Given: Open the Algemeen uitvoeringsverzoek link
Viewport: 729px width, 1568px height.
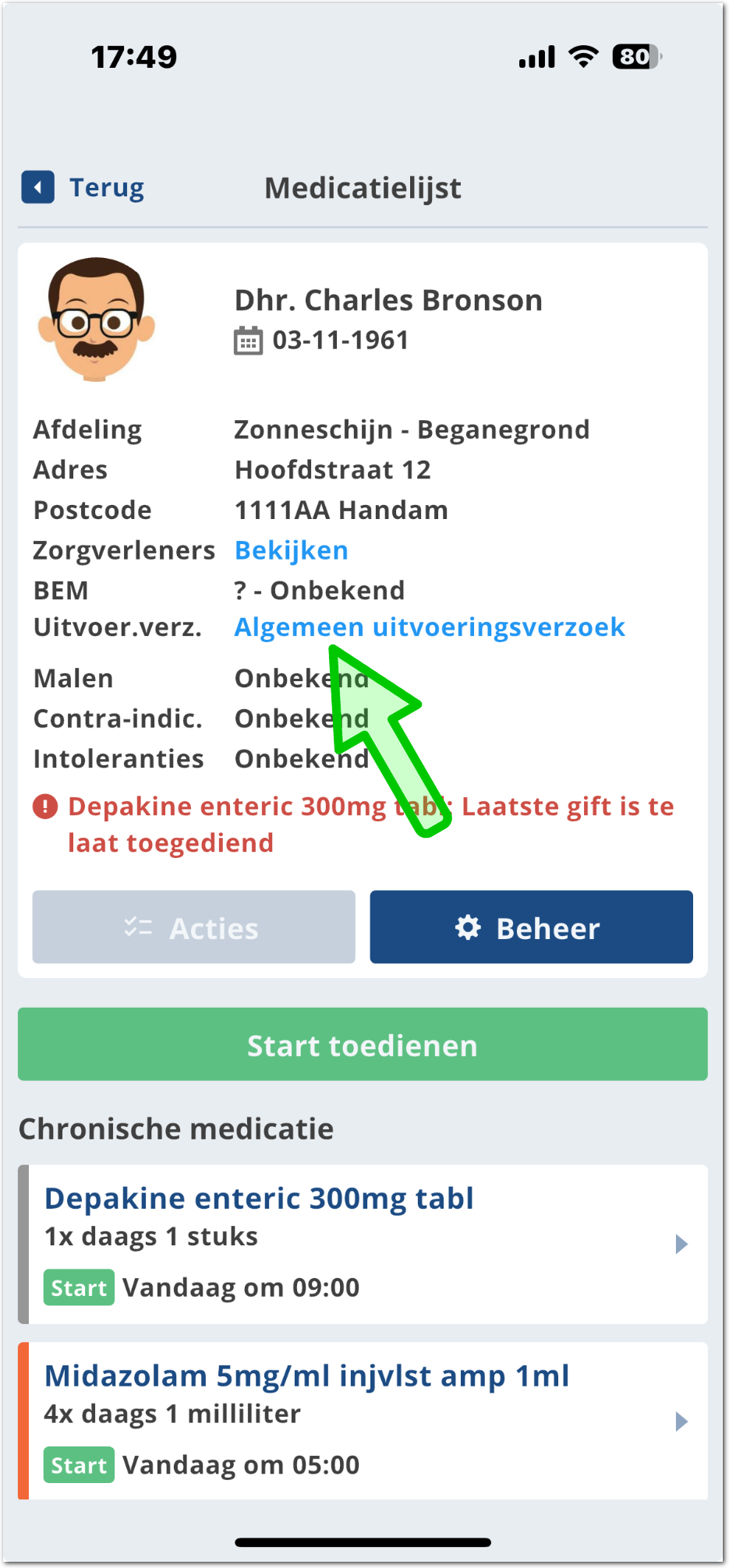Looking at the screenshot, I should pyautogui.click(x=429, y=627).
